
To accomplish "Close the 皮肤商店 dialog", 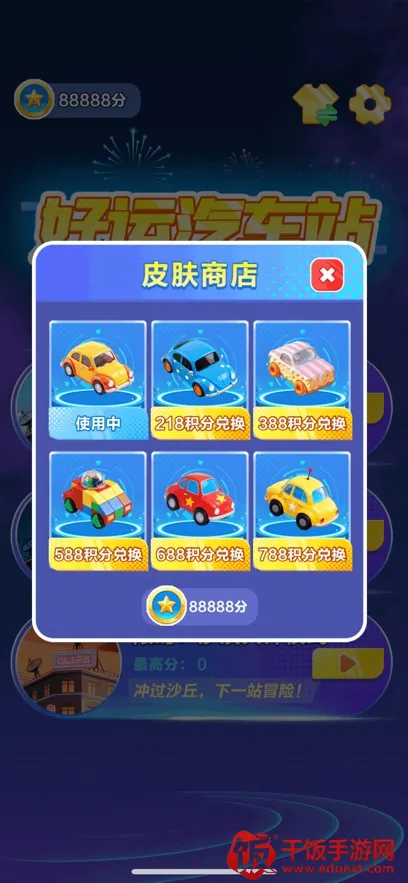I will (x=327, y=275).
